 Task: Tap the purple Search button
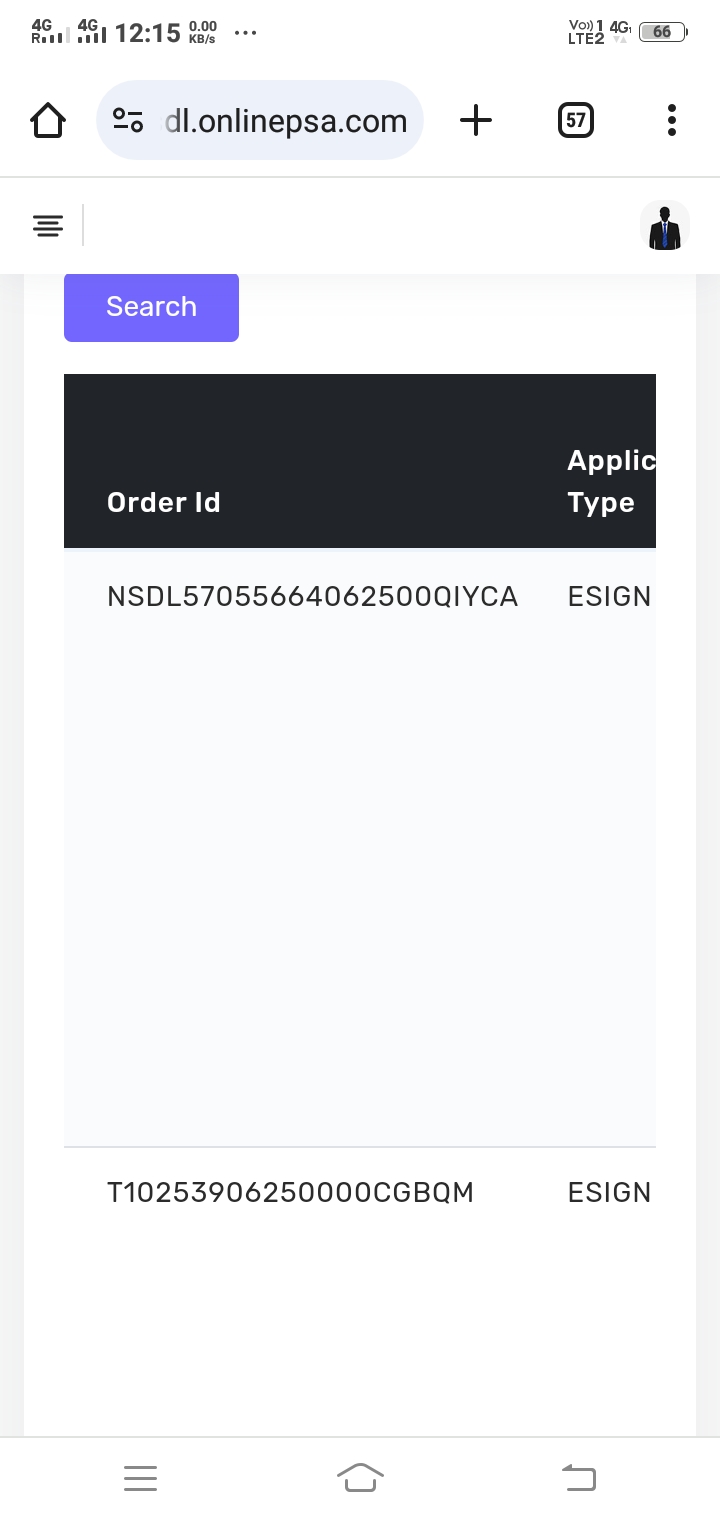[151, 307]
